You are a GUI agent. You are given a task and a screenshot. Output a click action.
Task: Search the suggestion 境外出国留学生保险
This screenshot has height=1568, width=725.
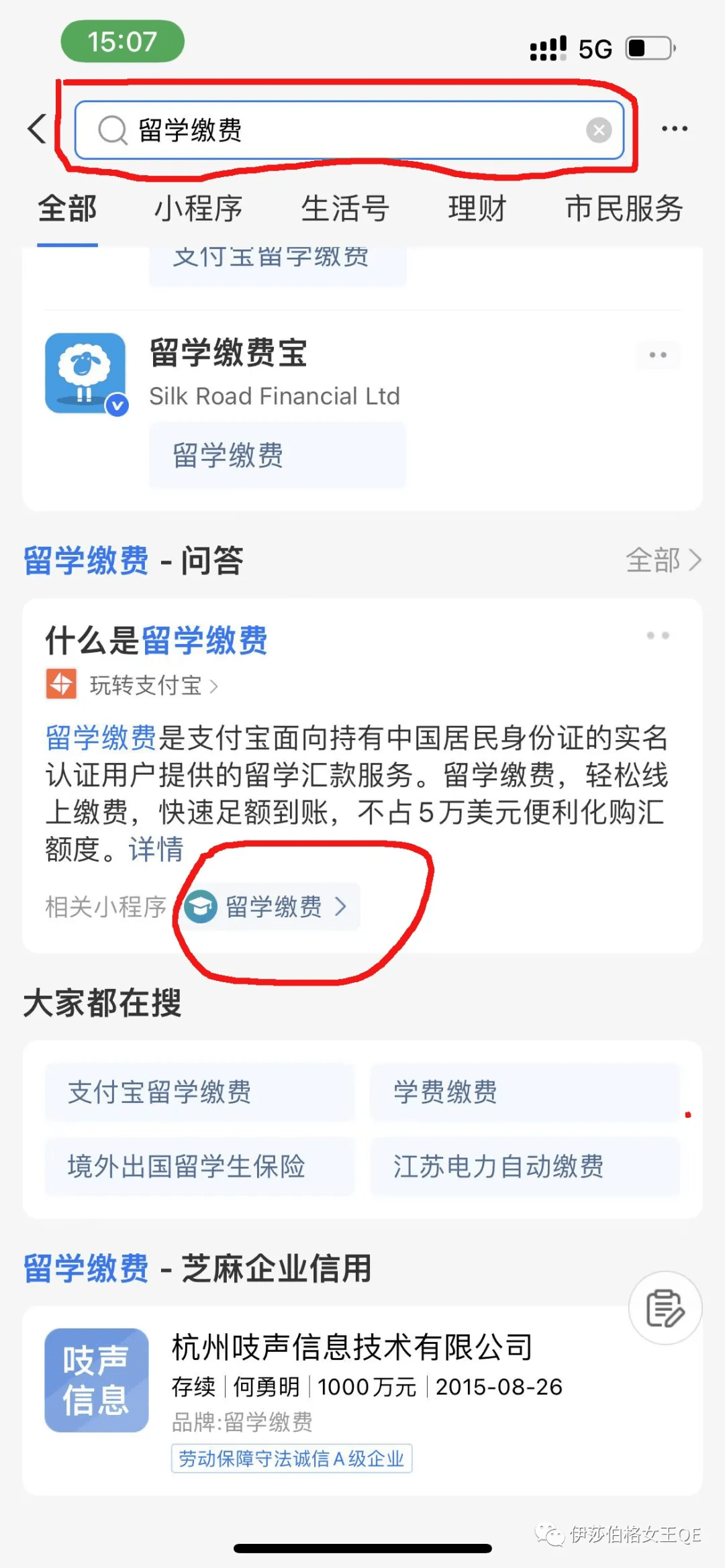point(199,1166)
